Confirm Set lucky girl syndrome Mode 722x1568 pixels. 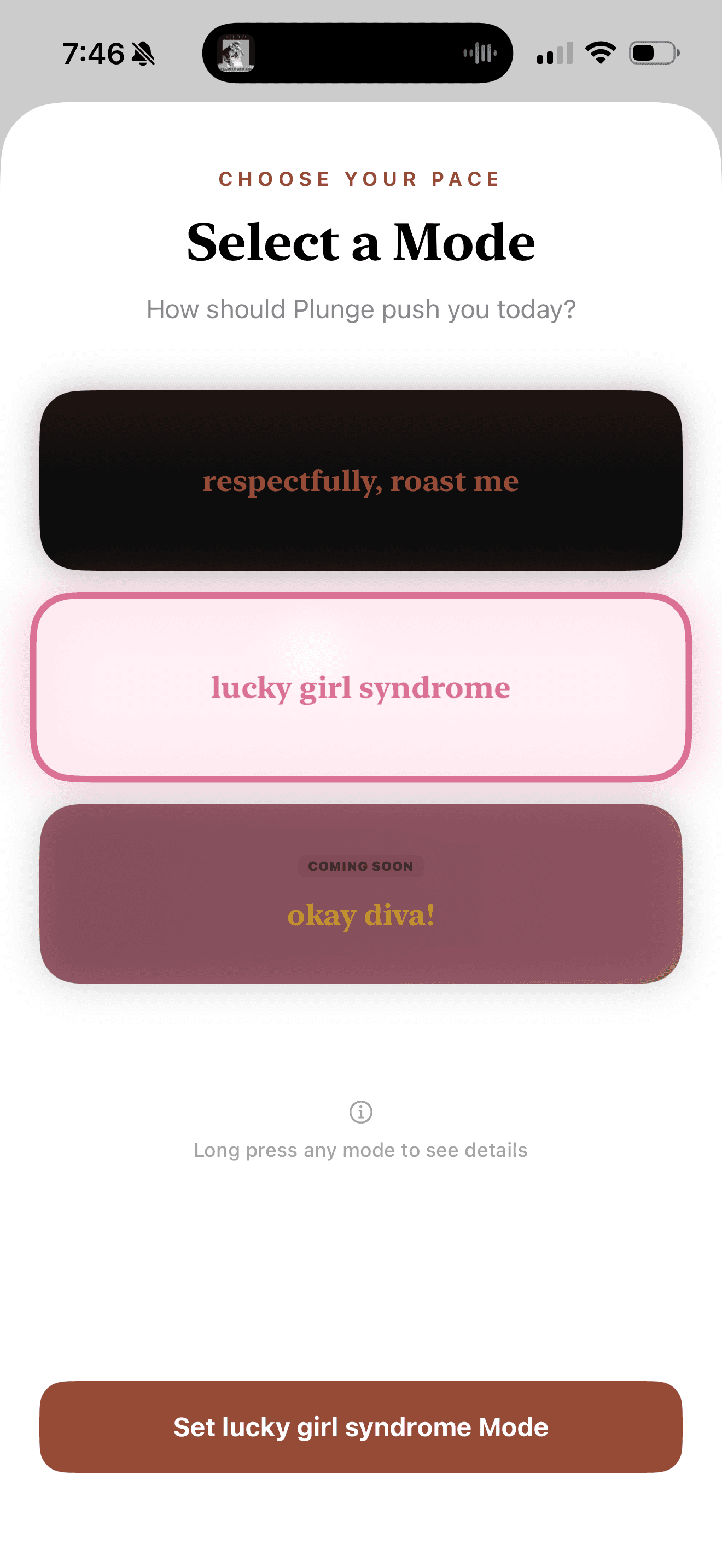pyautogui.click(x=360, y=1427)
